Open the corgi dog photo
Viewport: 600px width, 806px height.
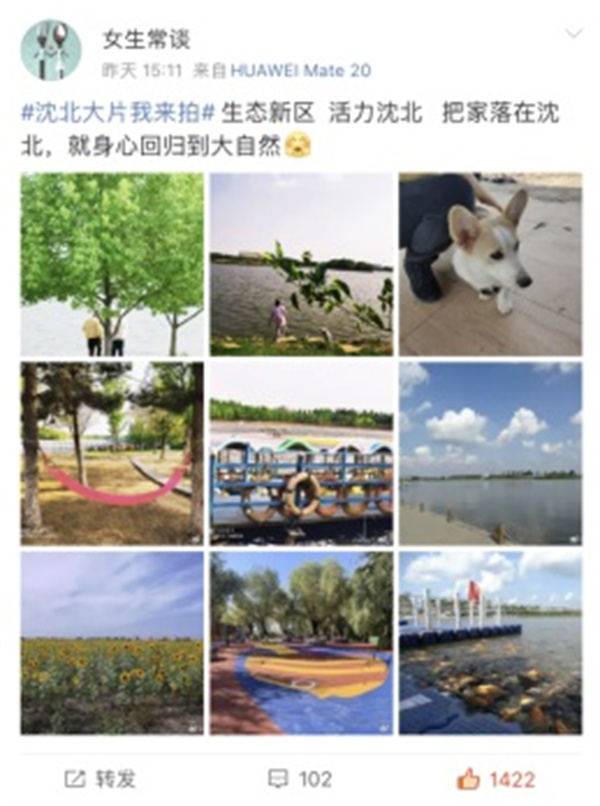tap(490, 264)
